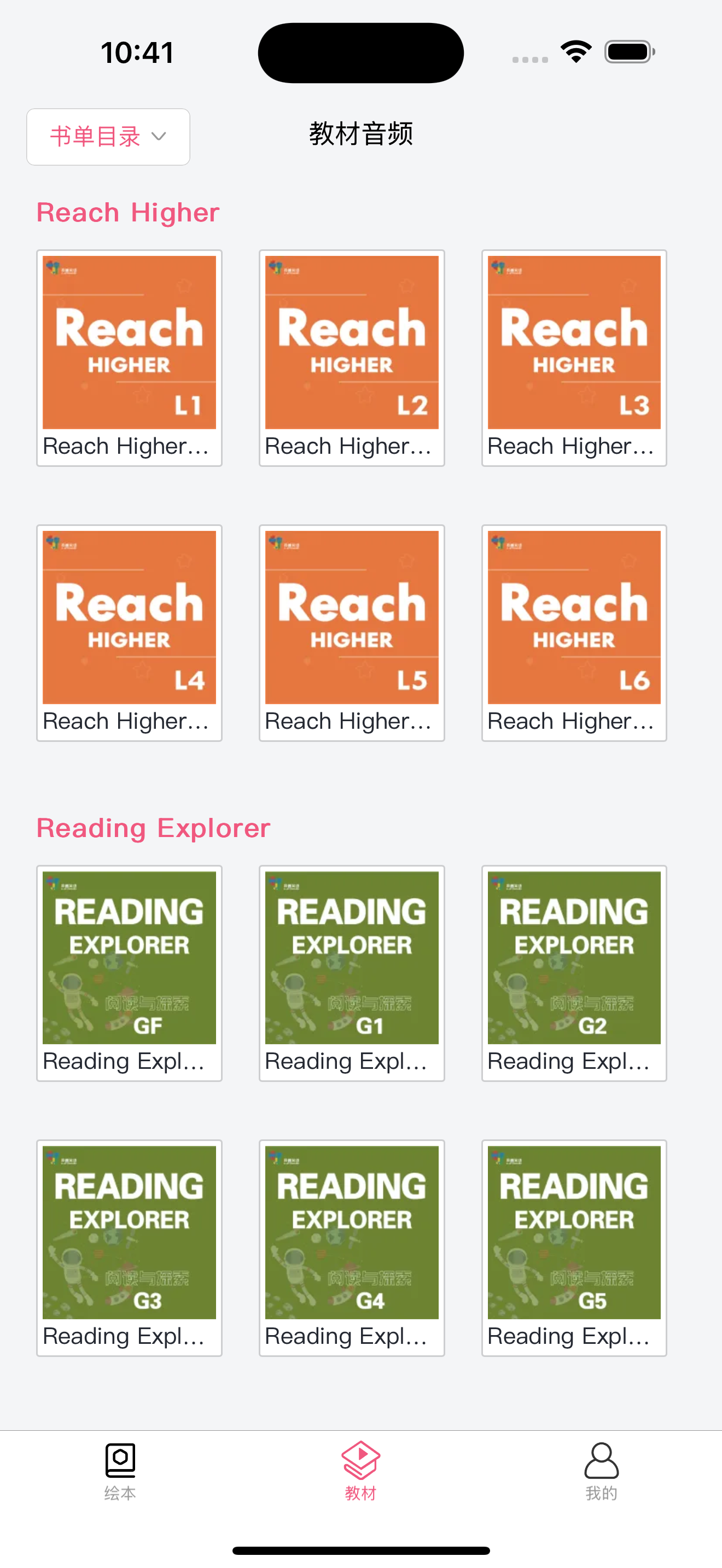
Task: Tap the Reading Explorer G4 card
Action: pyautogui.click(x=352, y=1247)
